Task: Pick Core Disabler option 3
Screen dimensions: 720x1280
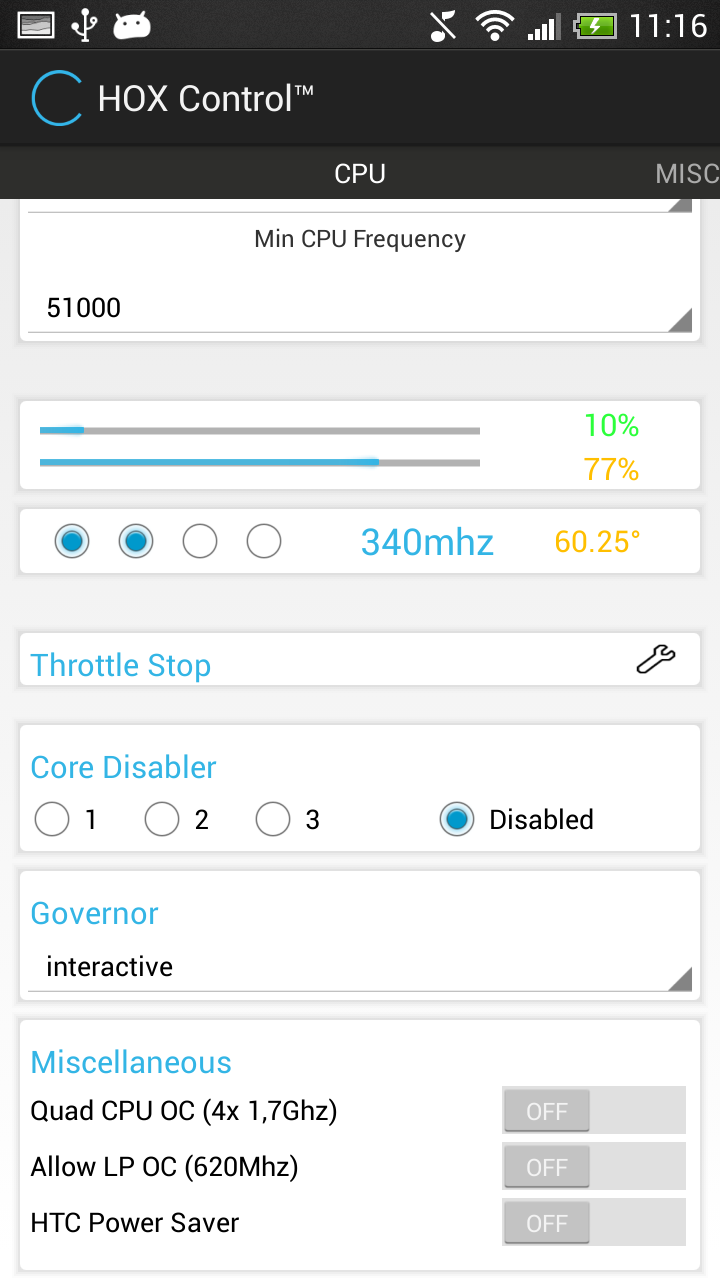Action: click(273, 820)
